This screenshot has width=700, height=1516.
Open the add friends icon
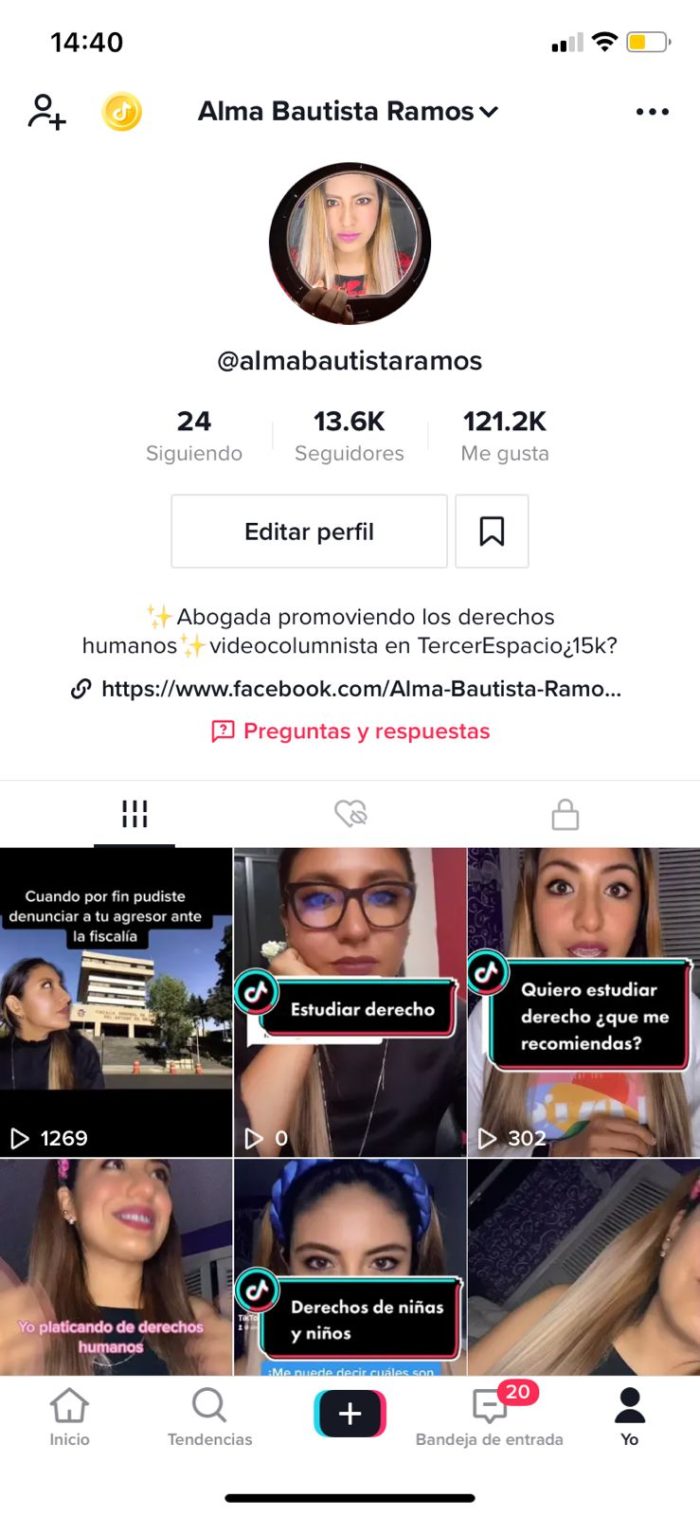click(x=46, y=111)
